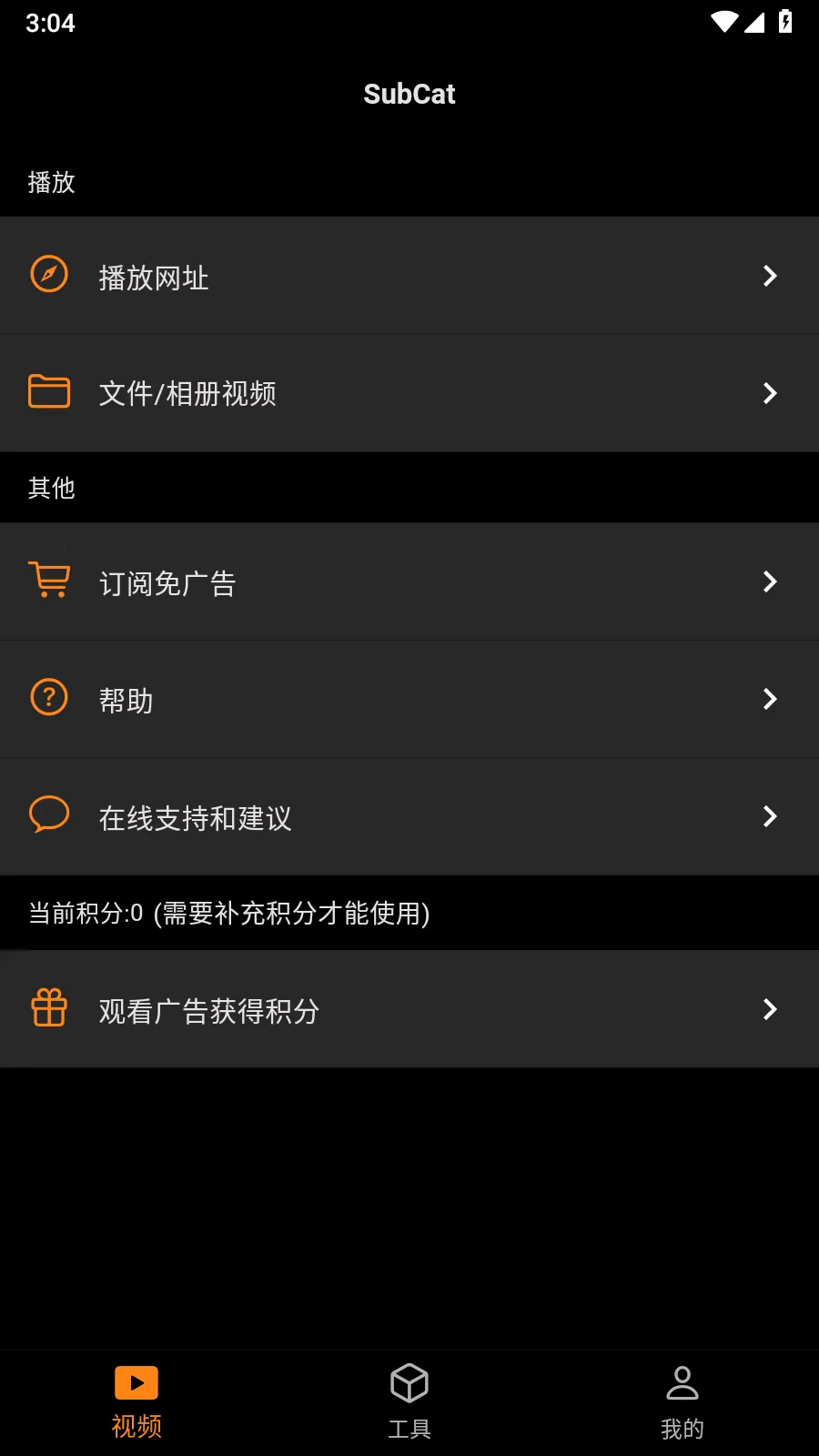
Task: Click the shopping cart icon for 订阅免广告
Action: point(49,580)
